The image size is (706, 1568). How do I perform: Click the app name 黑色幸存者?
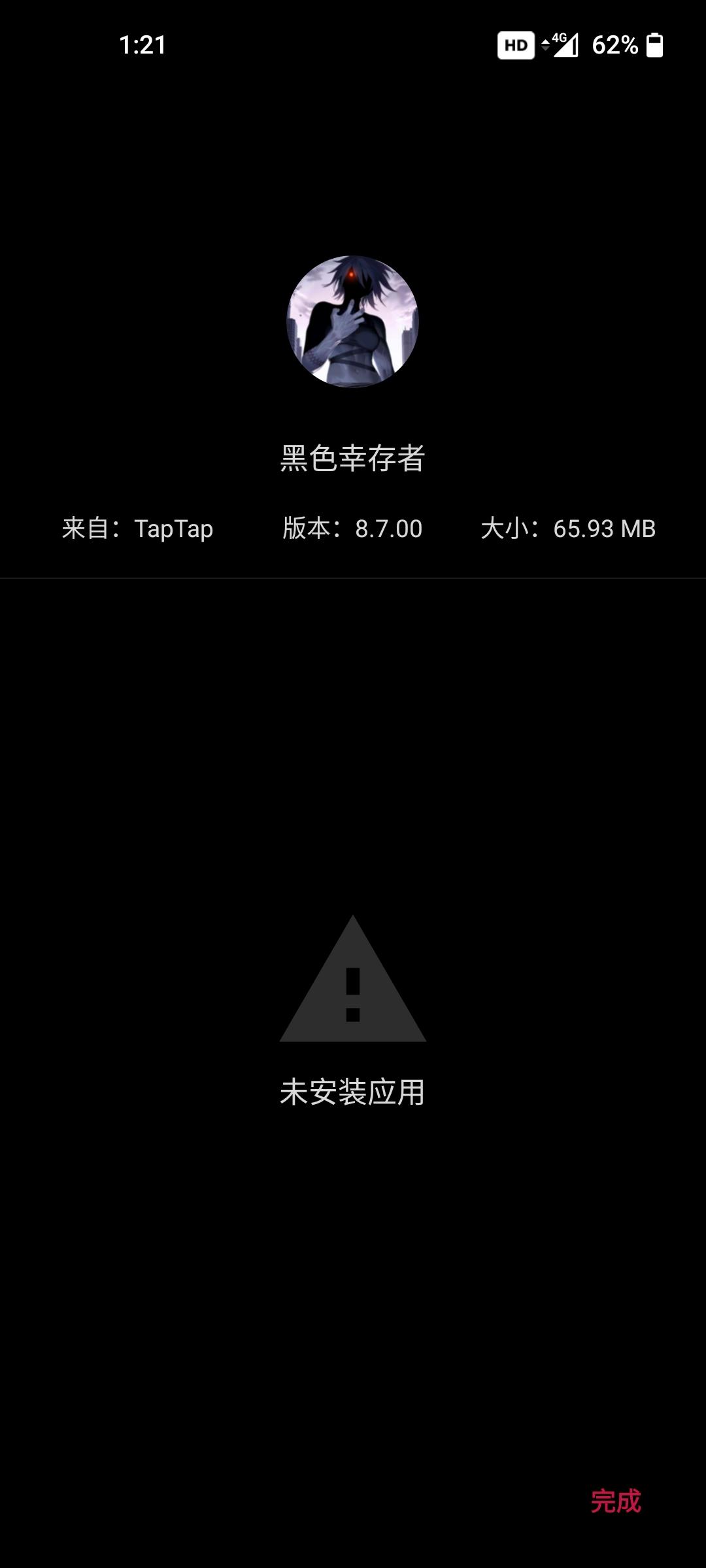[x=353, y=457]
